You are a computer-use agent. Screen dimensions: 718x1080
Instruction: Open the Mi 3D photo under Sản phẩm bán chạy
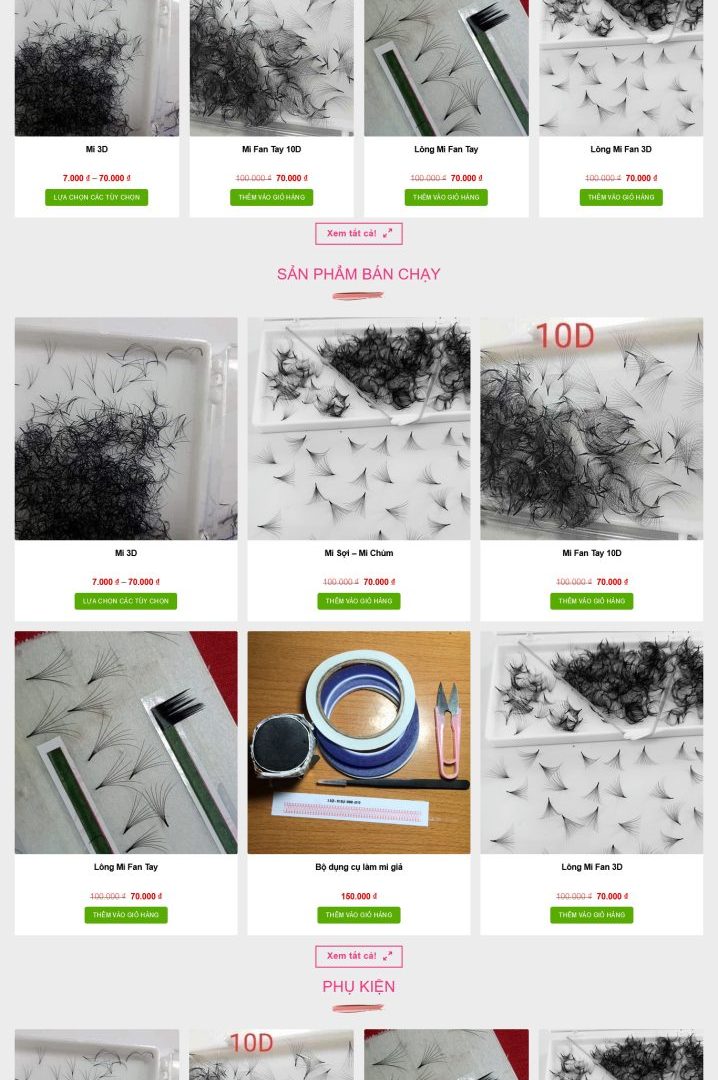[x=125, y=428]
